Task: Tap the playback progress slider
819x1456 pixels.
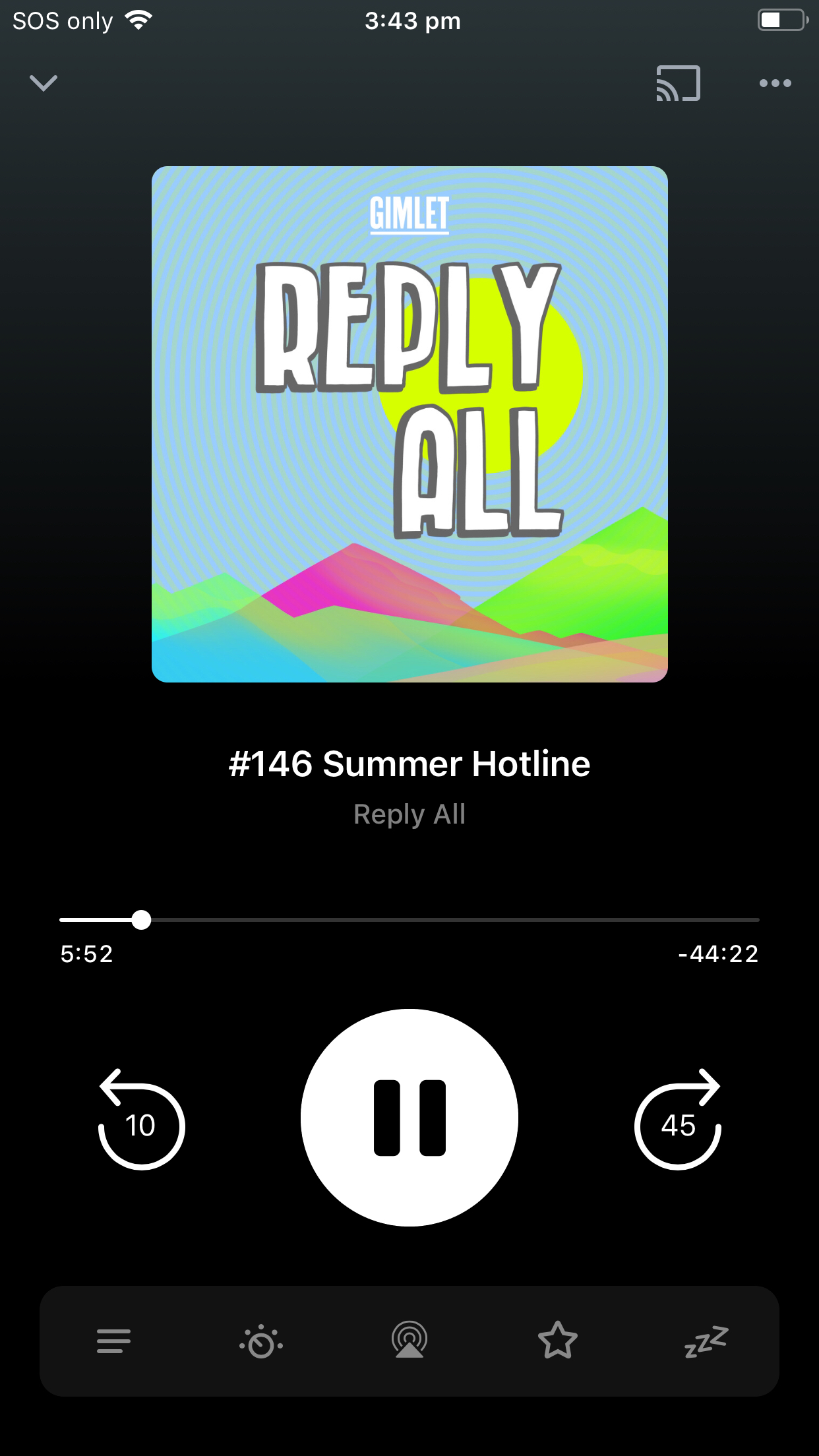Action: (409, 919)
